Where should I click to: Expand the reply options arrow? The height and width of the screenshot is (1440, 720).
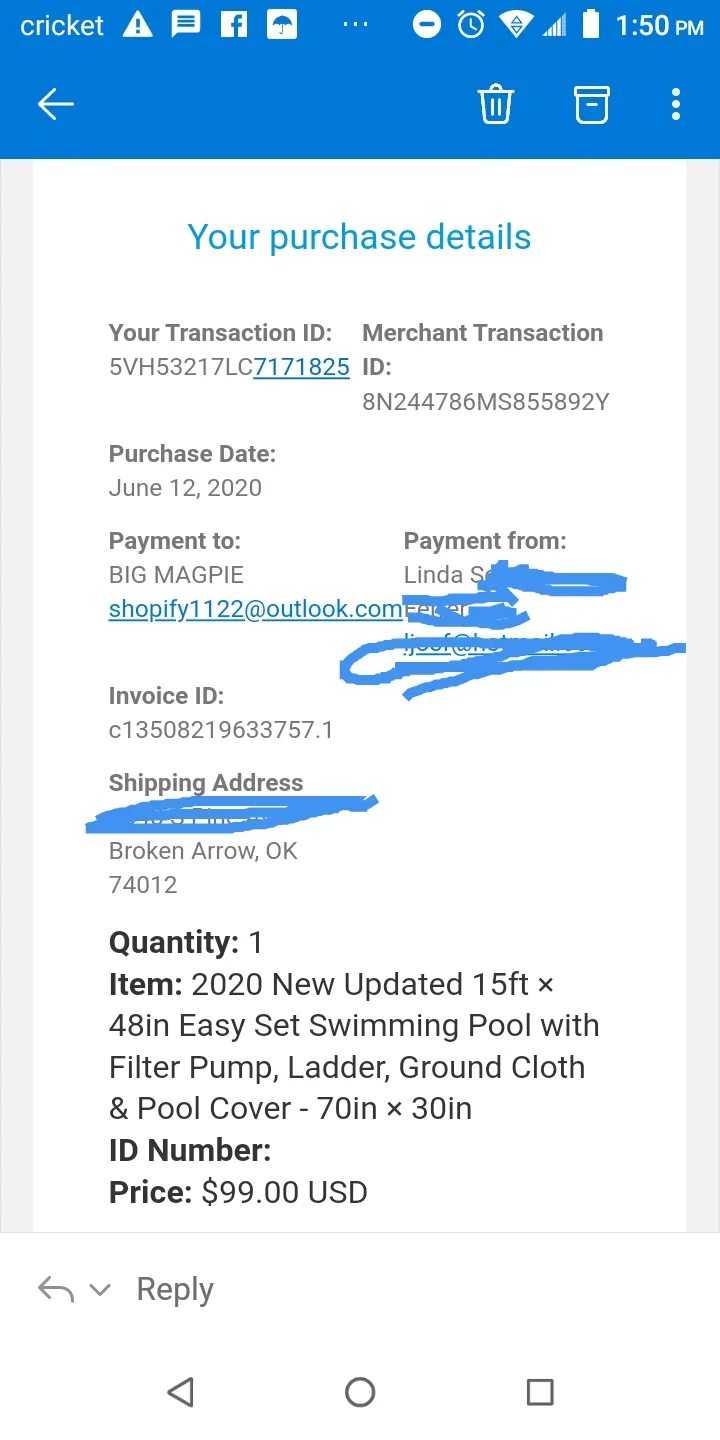pos(99,1290)
